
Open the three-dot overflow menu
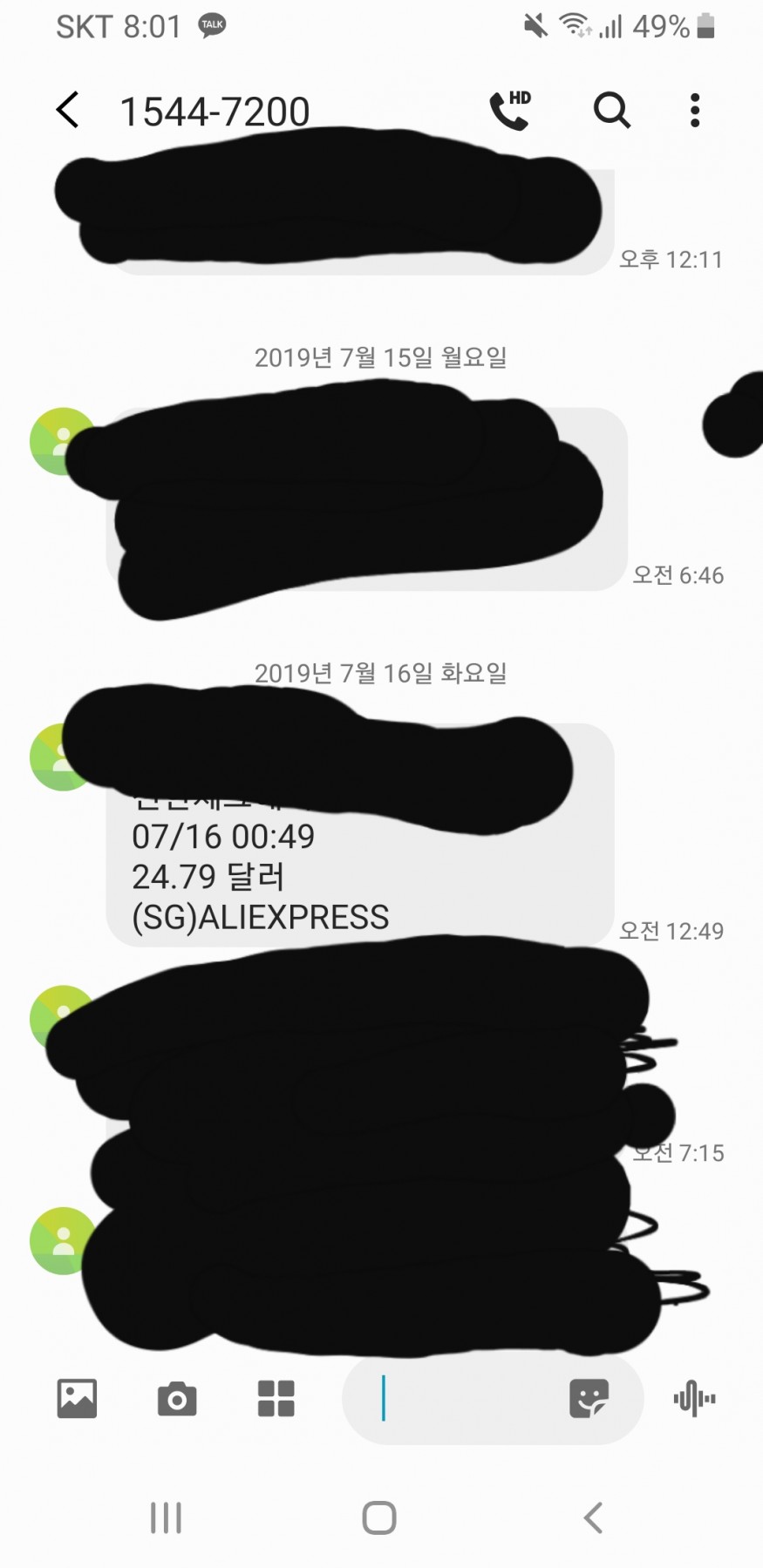pos(694,111)
